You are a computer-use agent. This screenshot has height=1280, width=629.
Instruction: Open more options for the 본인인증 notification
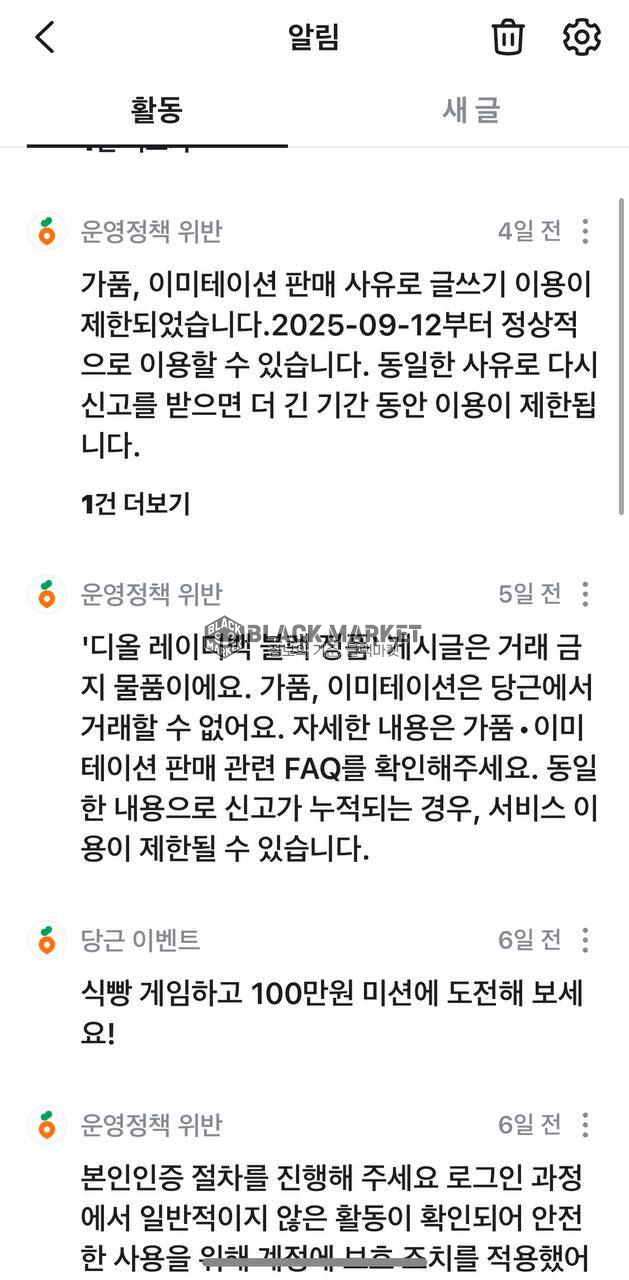(x=586, y=1125)
